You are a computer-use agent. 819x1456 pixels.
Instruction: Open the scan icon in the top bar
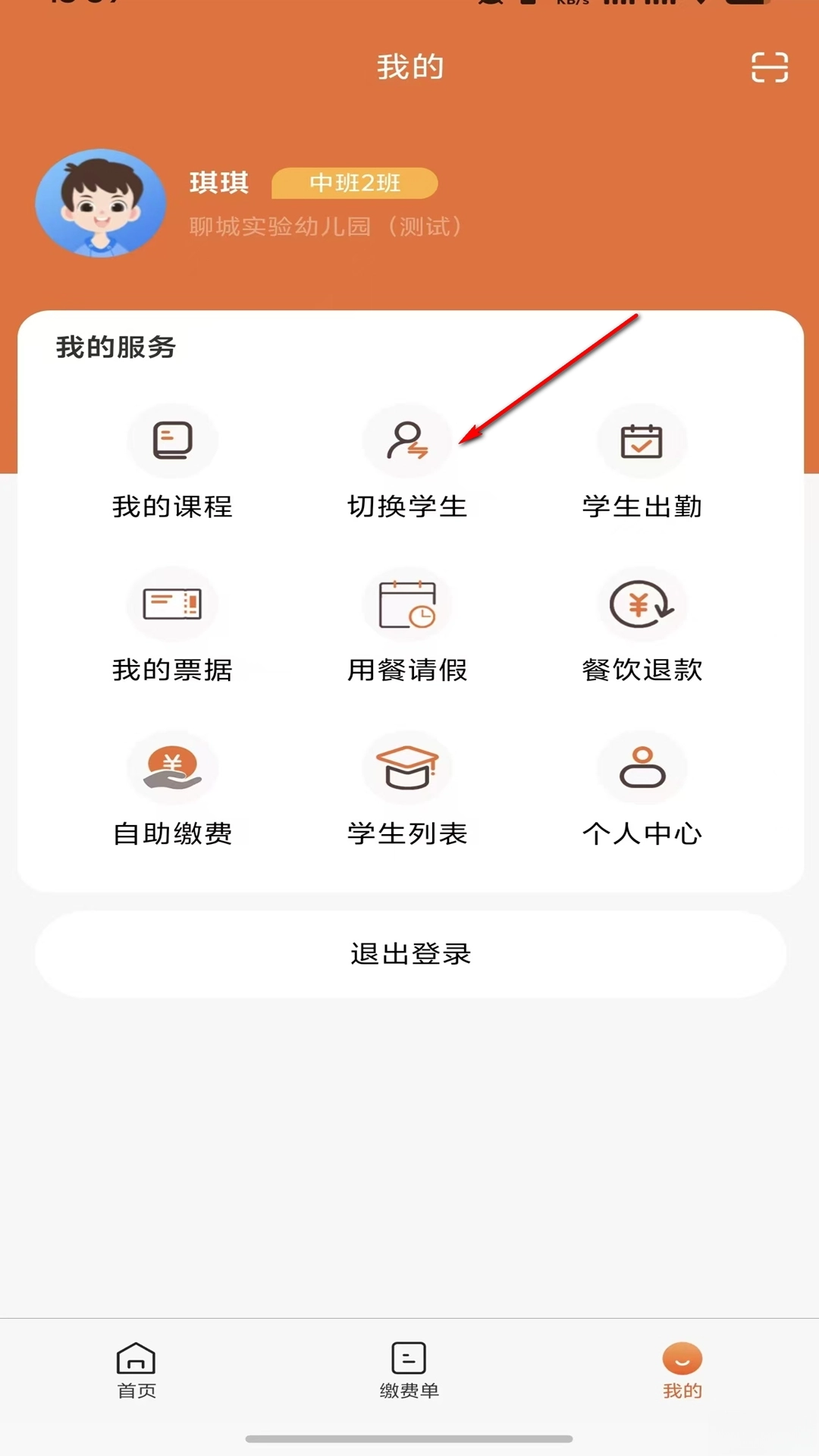click(x=769, y=67)
